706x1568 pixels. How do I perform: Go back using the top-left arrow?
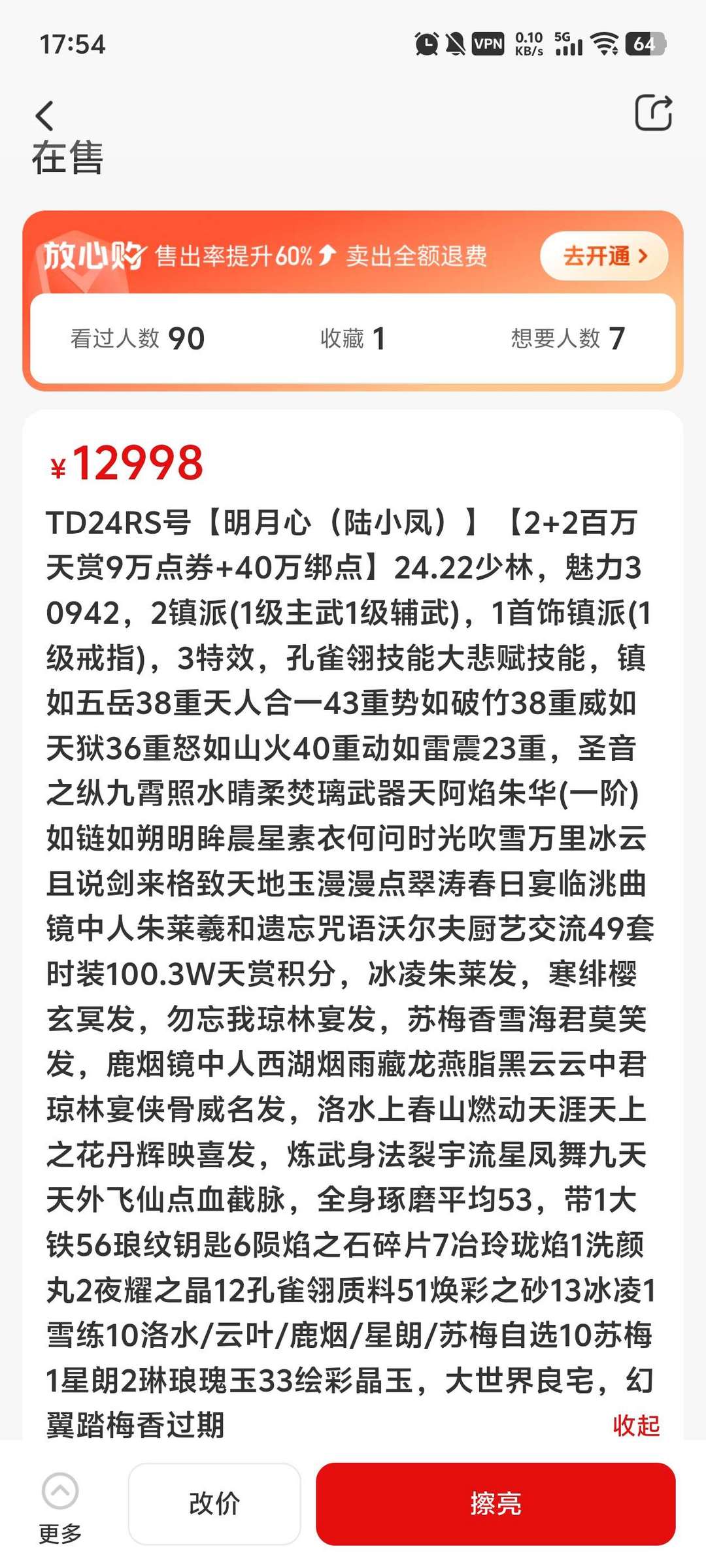tap(44, 116)
